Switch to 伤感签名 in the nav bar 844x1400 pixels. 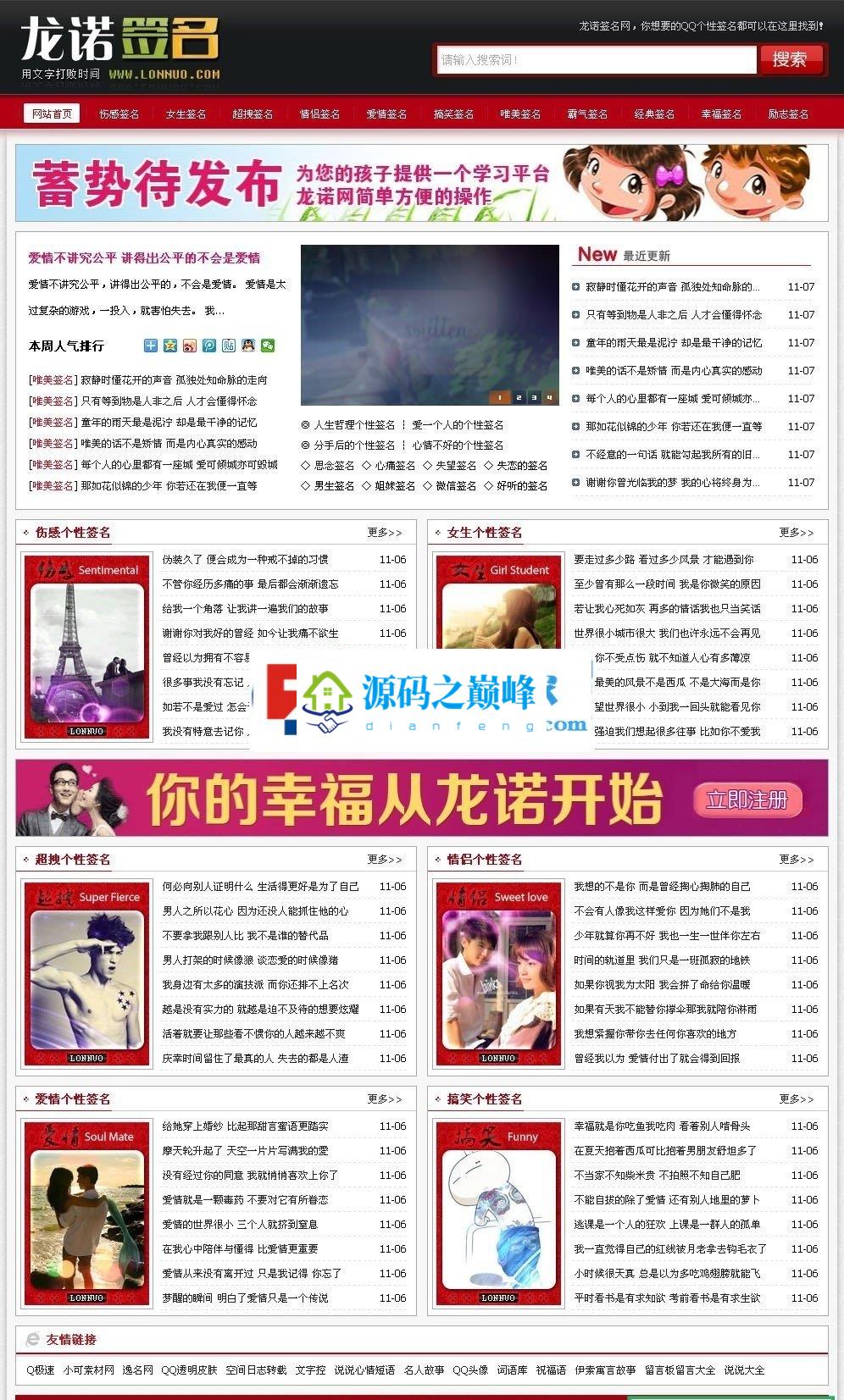click(119, 113)
